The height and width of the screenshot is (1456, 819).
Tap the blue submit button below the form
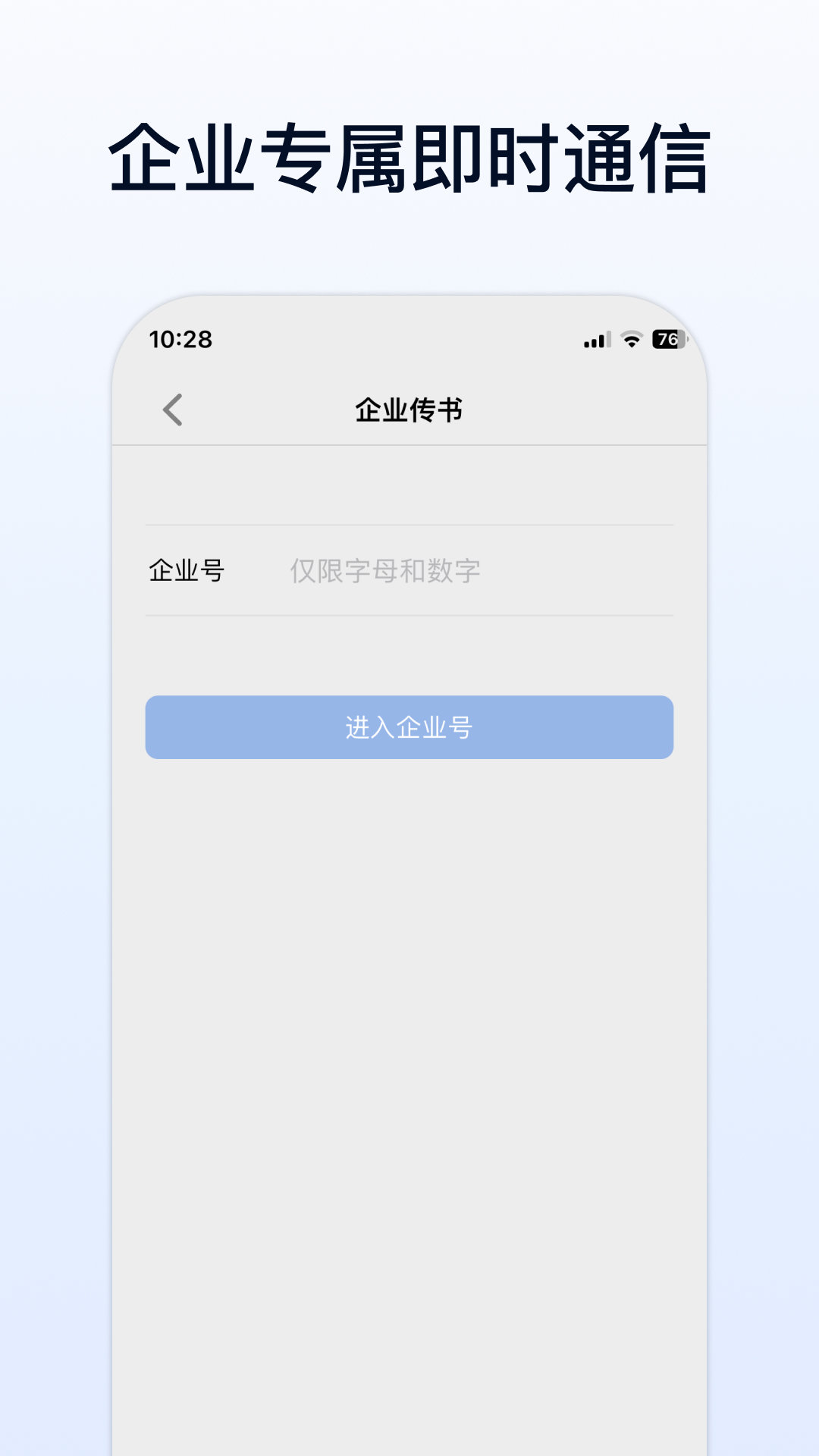coord(409,726)
